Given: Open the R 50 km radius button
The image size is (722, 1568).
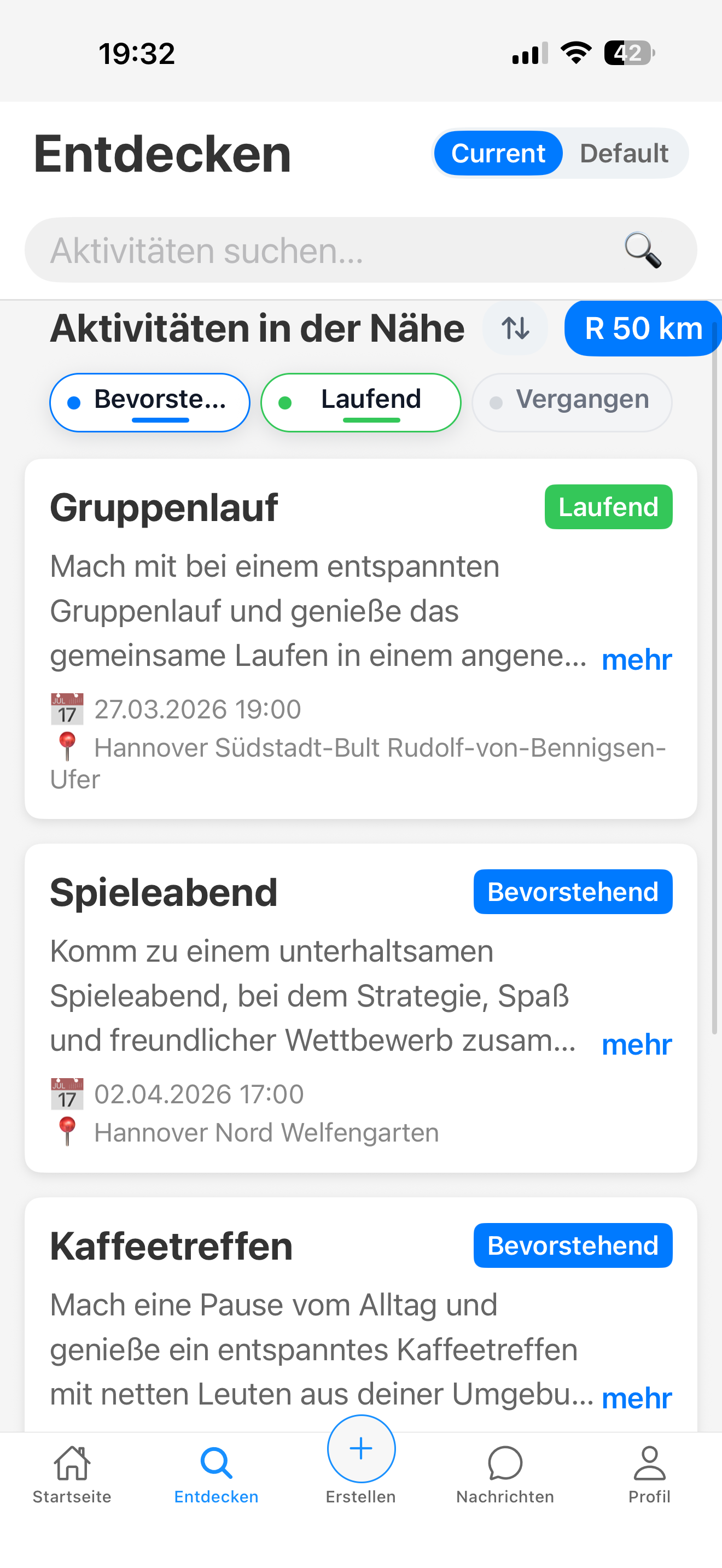Looking at the screenshot, I should pos(643,328).
